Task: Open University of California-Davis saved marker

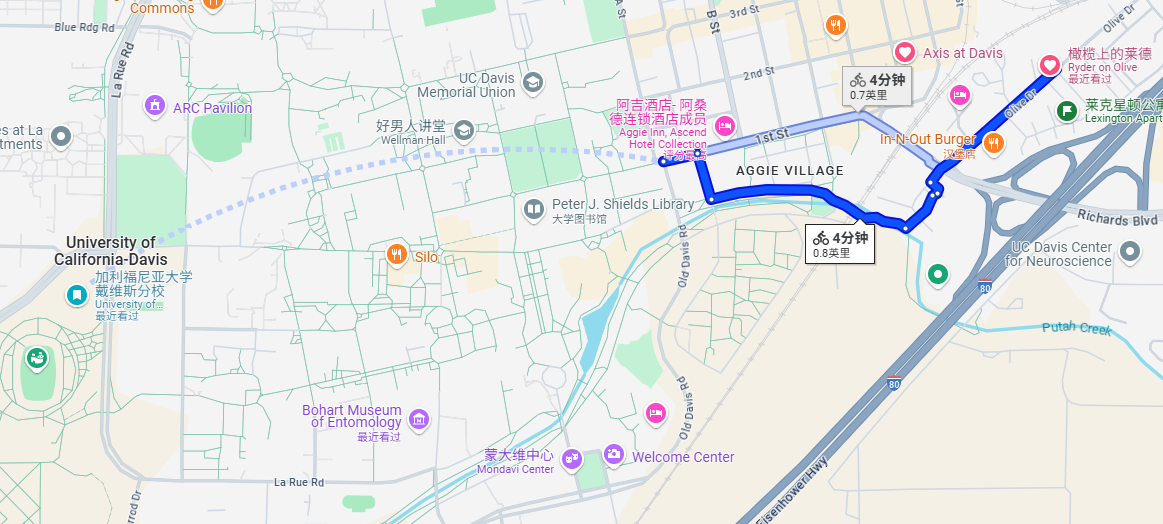Action: click(x=77, y=295)
